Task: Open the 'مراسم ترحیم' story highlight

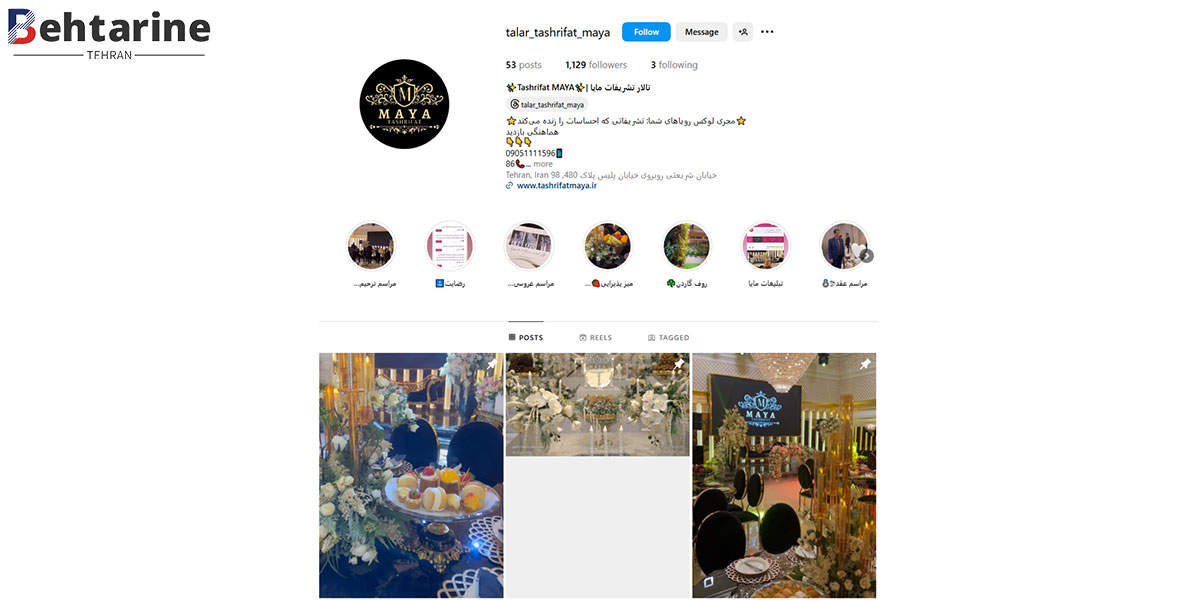Action: point(371,246)
